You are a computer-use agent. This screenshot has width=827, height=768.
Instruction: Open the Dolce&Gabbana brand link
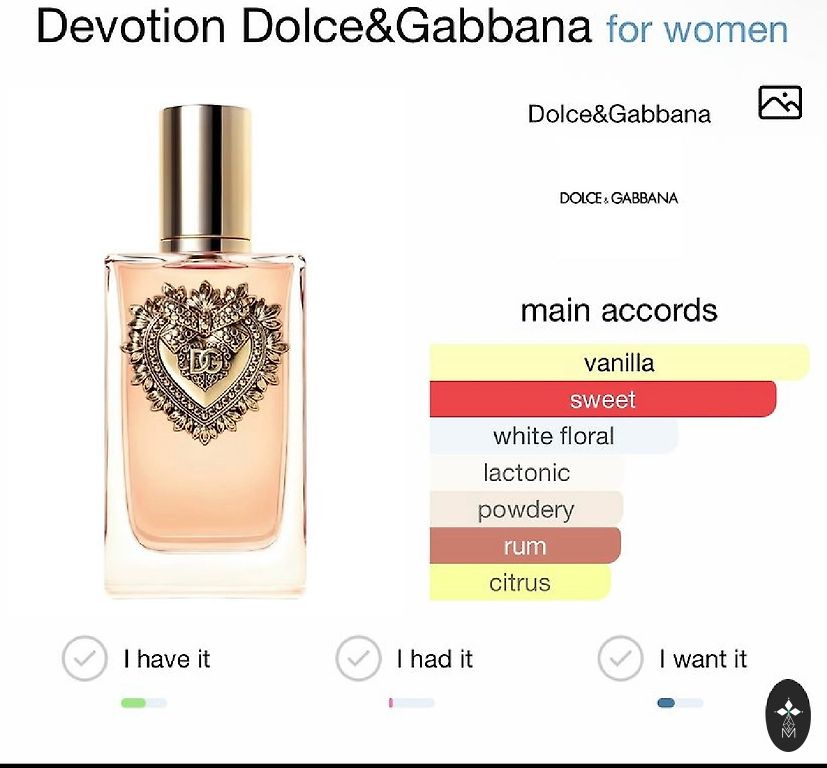[x=619, y=114]
